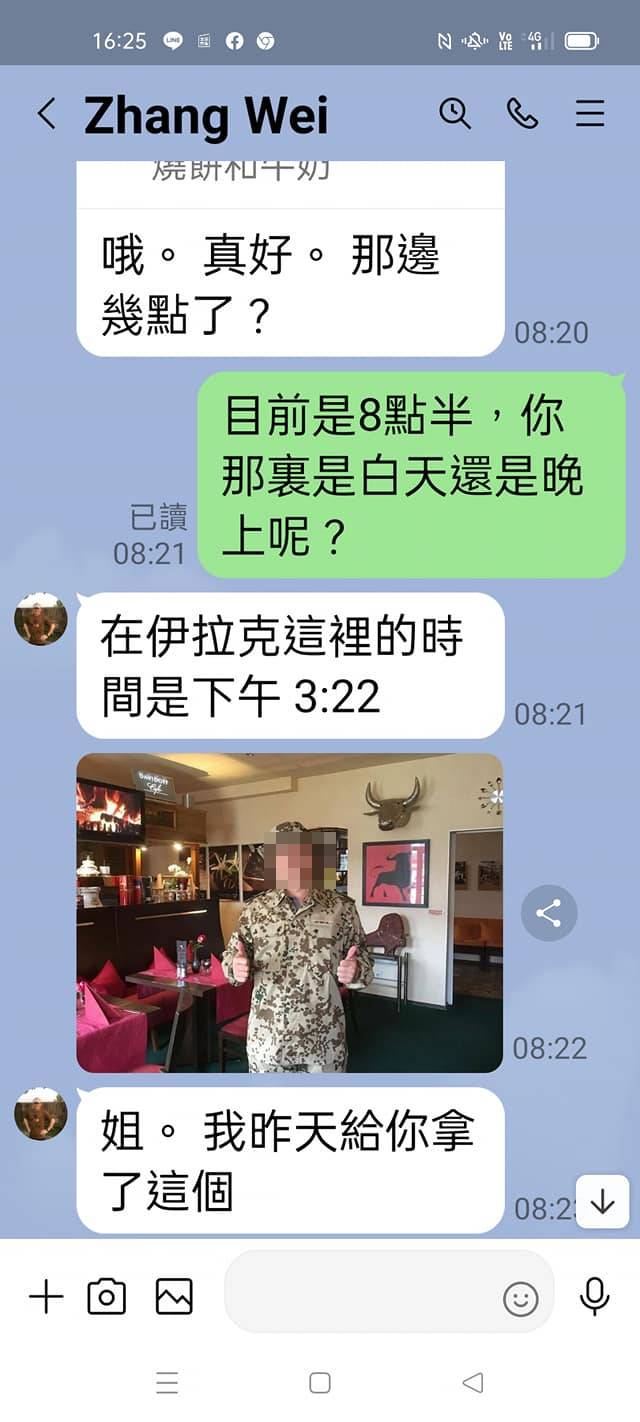
Task: Tap the message input field
Action: coord(360,1297)
